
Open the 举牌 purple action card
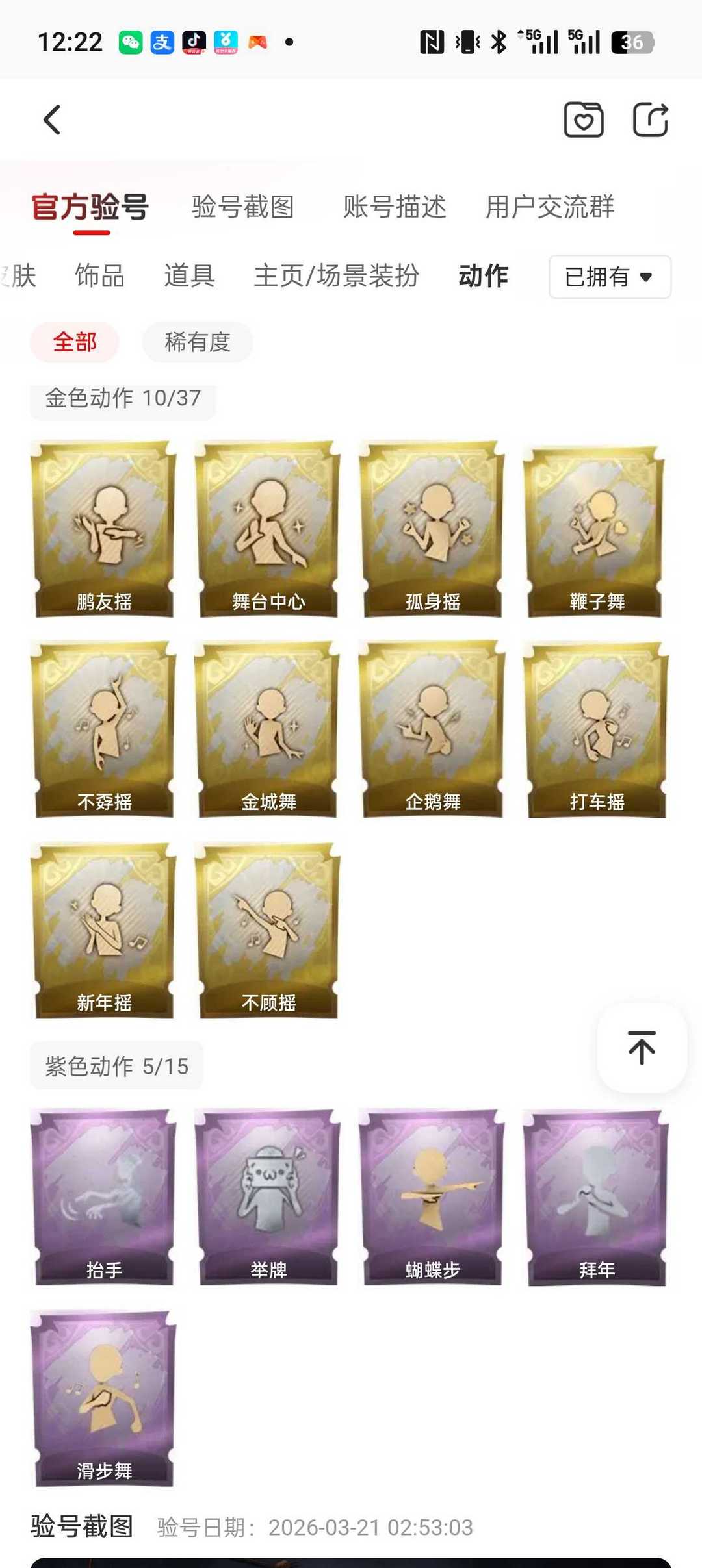[268, 1197]
